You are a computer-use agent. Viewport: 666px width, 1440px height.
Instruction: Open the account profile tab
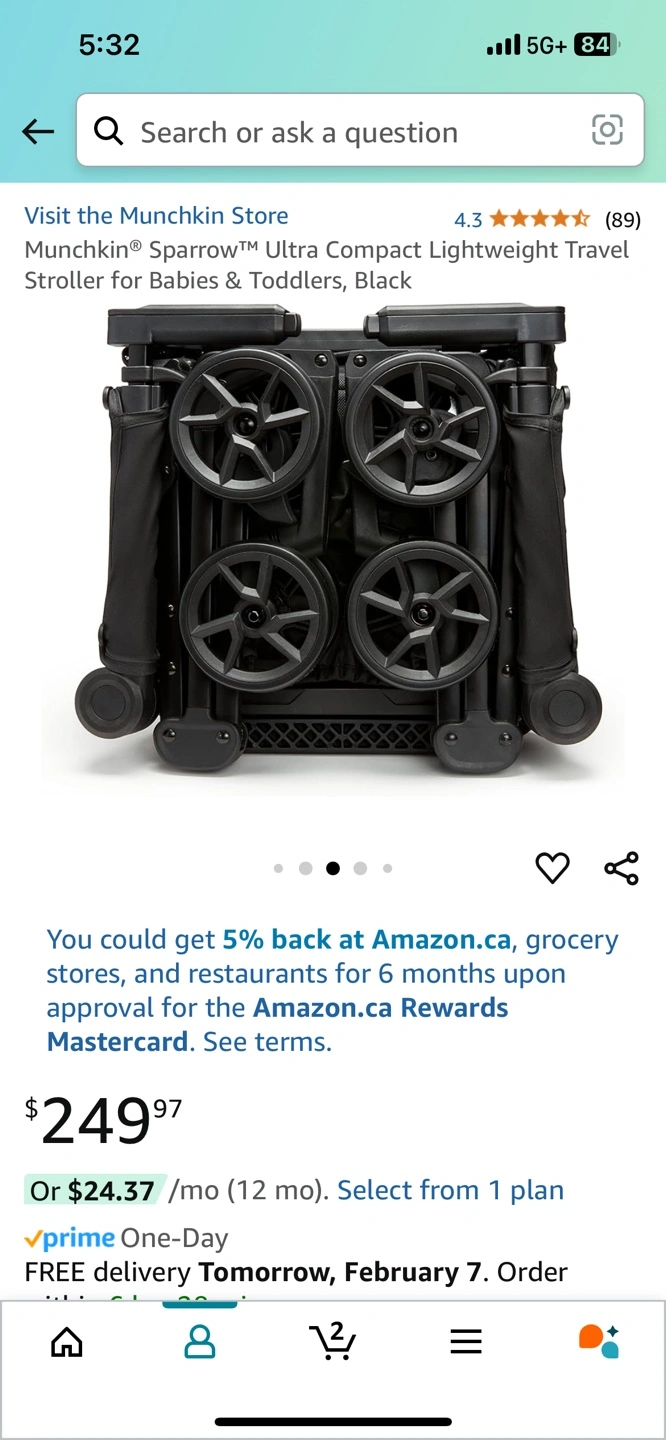(200, 1341)
